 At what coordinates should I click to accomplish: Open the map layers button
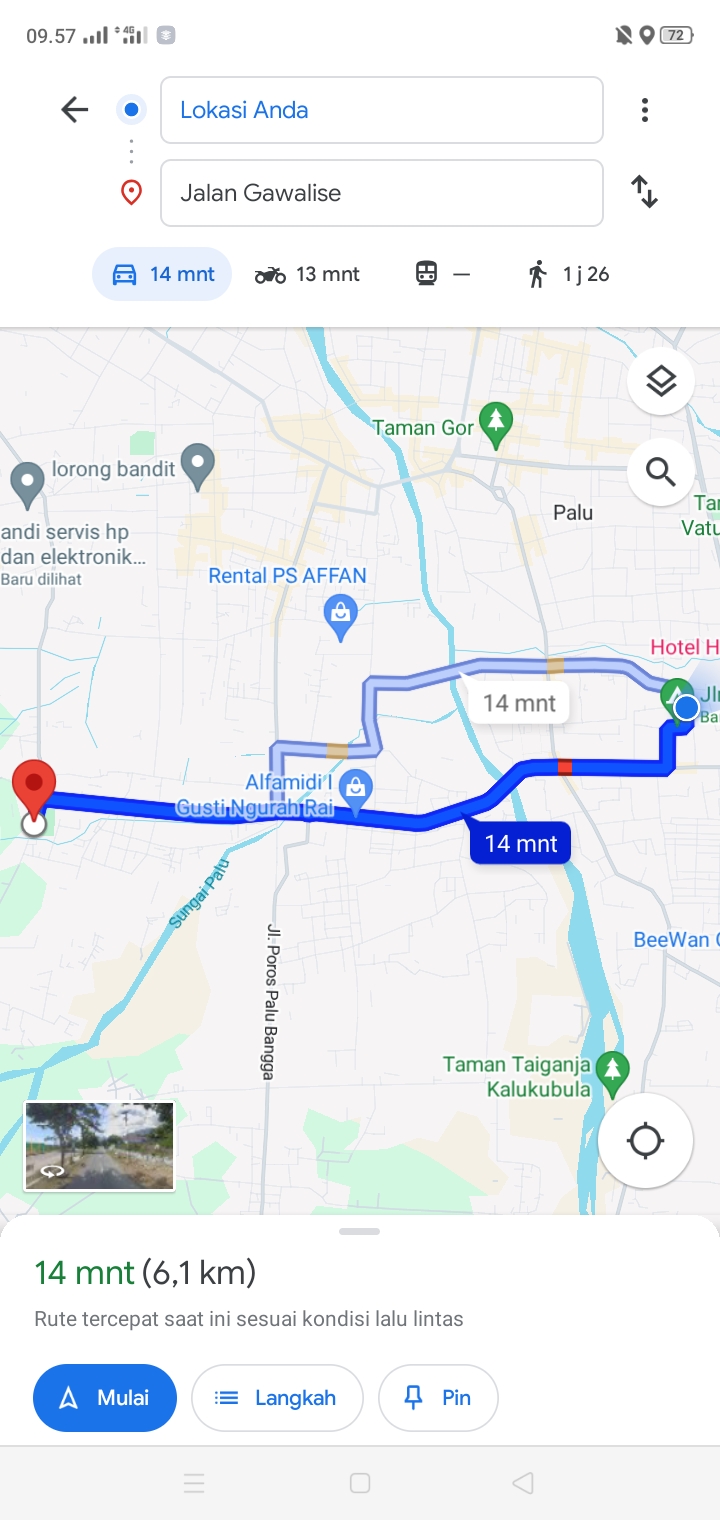tap(661, 381)
